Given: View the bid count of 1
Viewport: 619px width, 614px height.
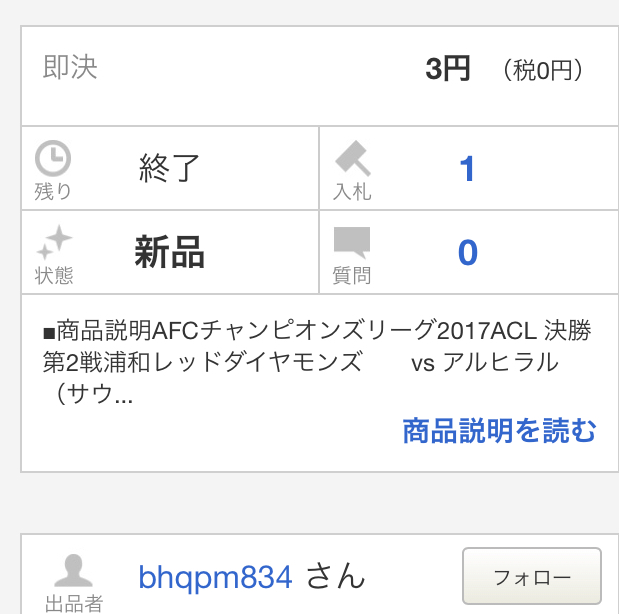Looking at the screenshot, I should tap(467, 169).
